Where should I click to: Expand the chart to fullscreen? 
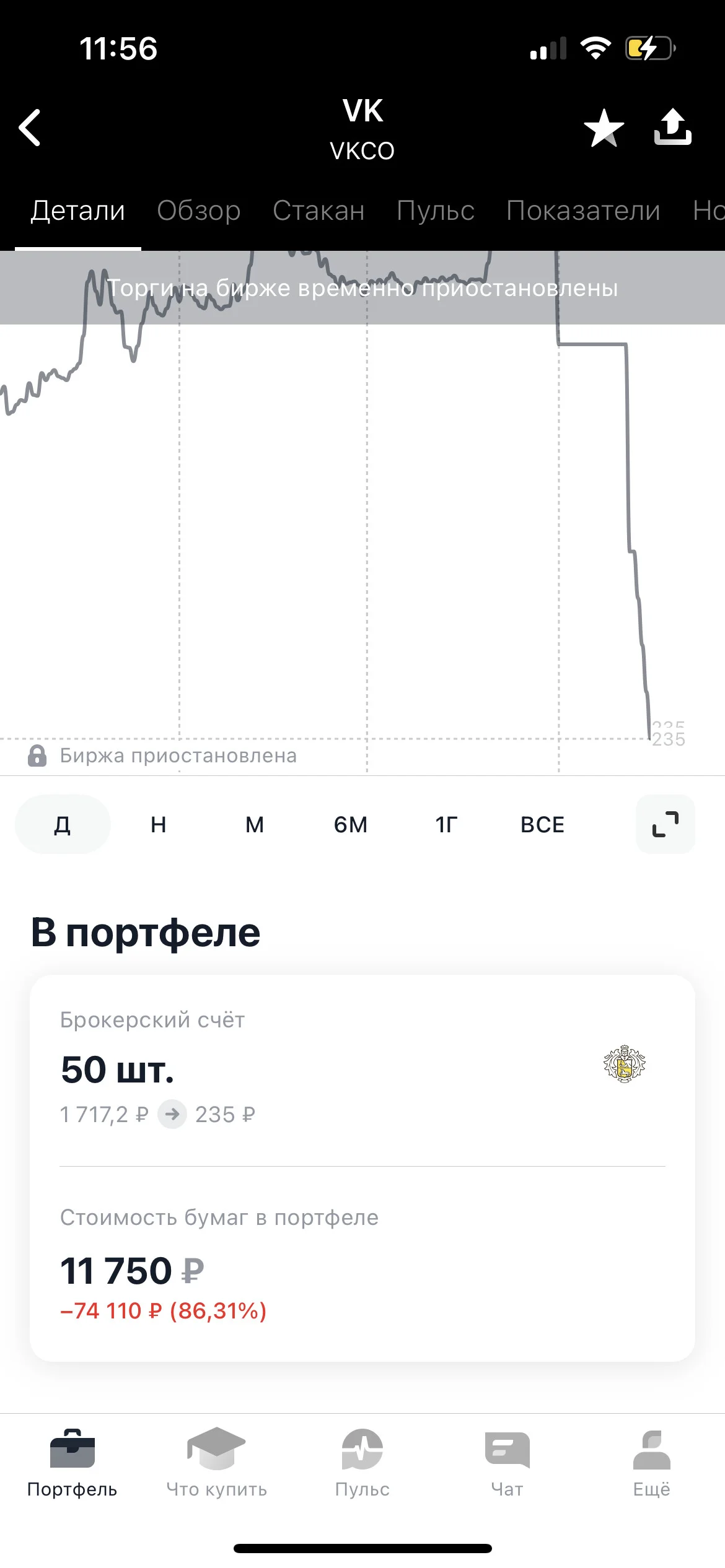click(666, 824)
